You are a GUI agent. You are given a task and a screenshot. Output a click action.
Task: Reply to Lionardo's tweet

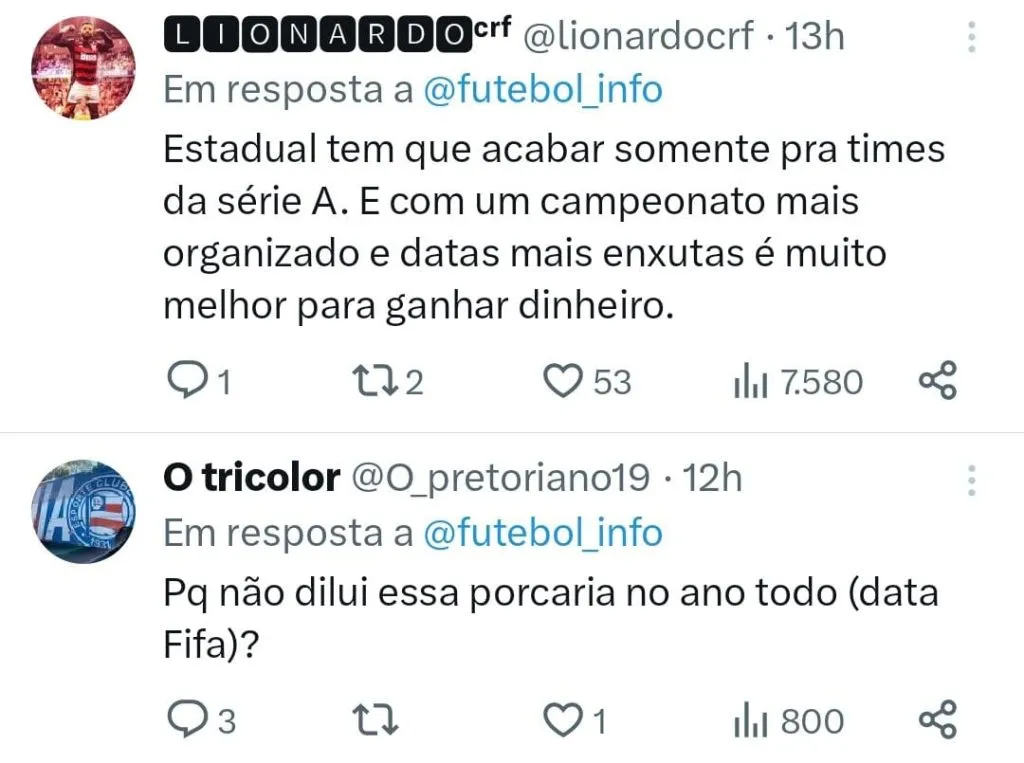point(184,381)
